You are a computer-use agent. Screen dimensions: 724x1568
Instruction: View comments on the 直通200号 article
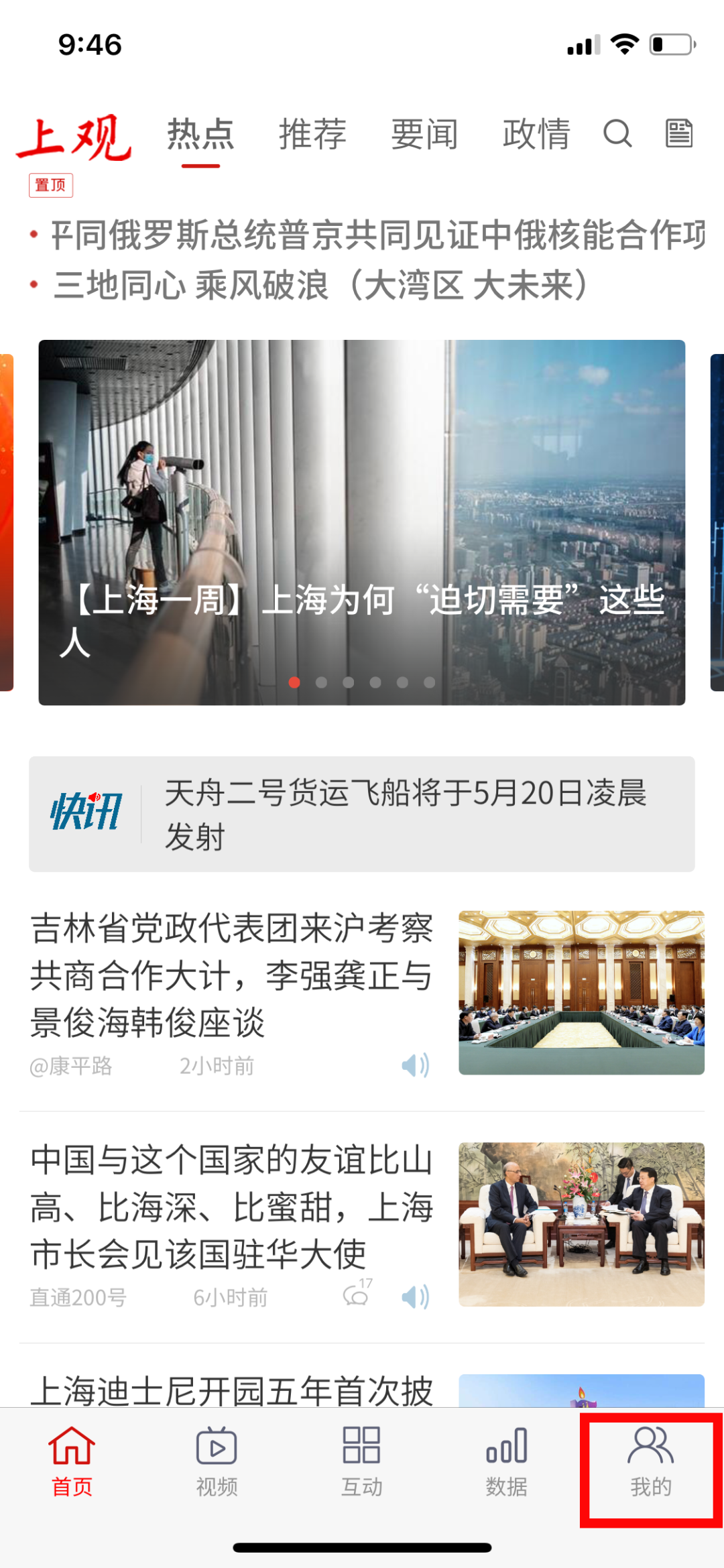pos(357,1295)
